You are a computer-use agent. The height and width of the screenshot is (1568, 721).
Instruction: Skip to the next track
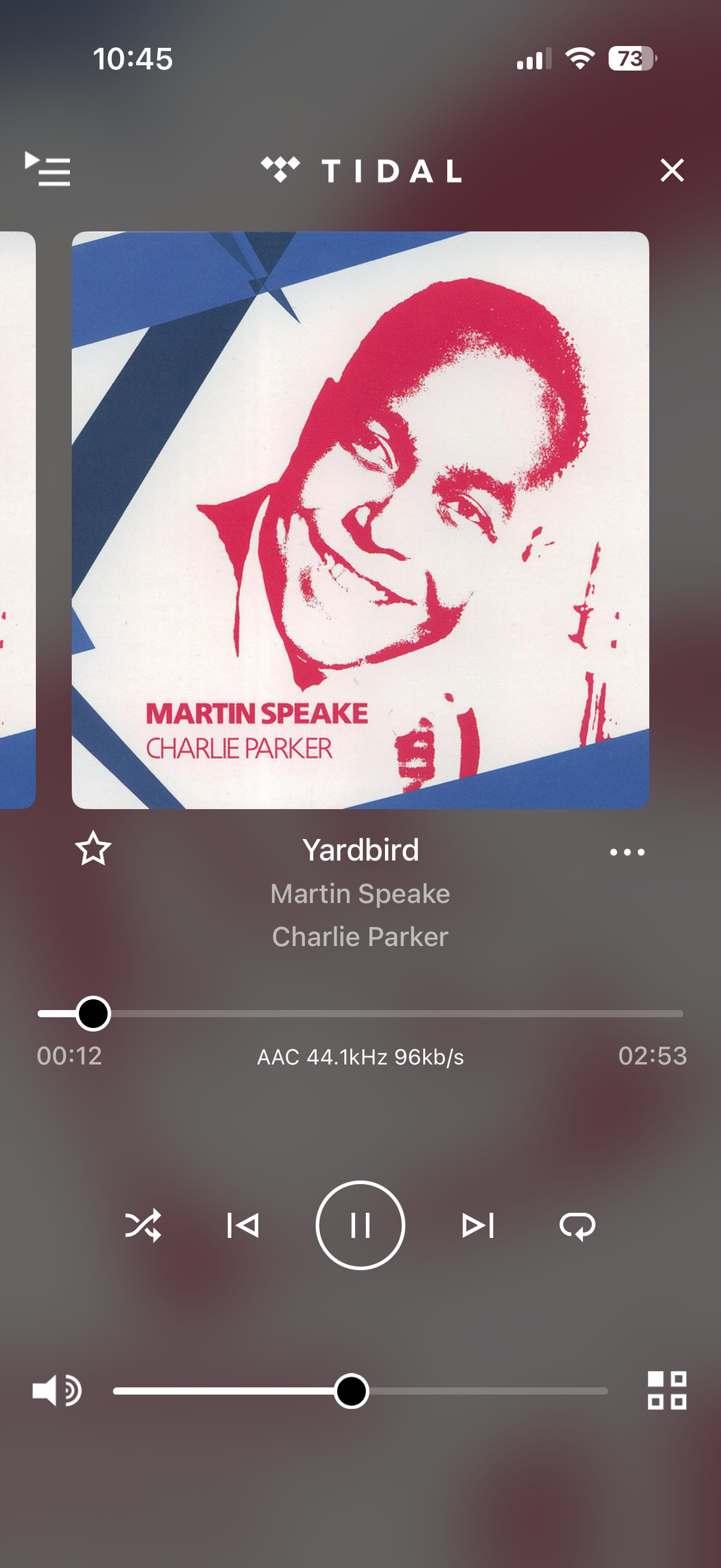point(478,1225)
